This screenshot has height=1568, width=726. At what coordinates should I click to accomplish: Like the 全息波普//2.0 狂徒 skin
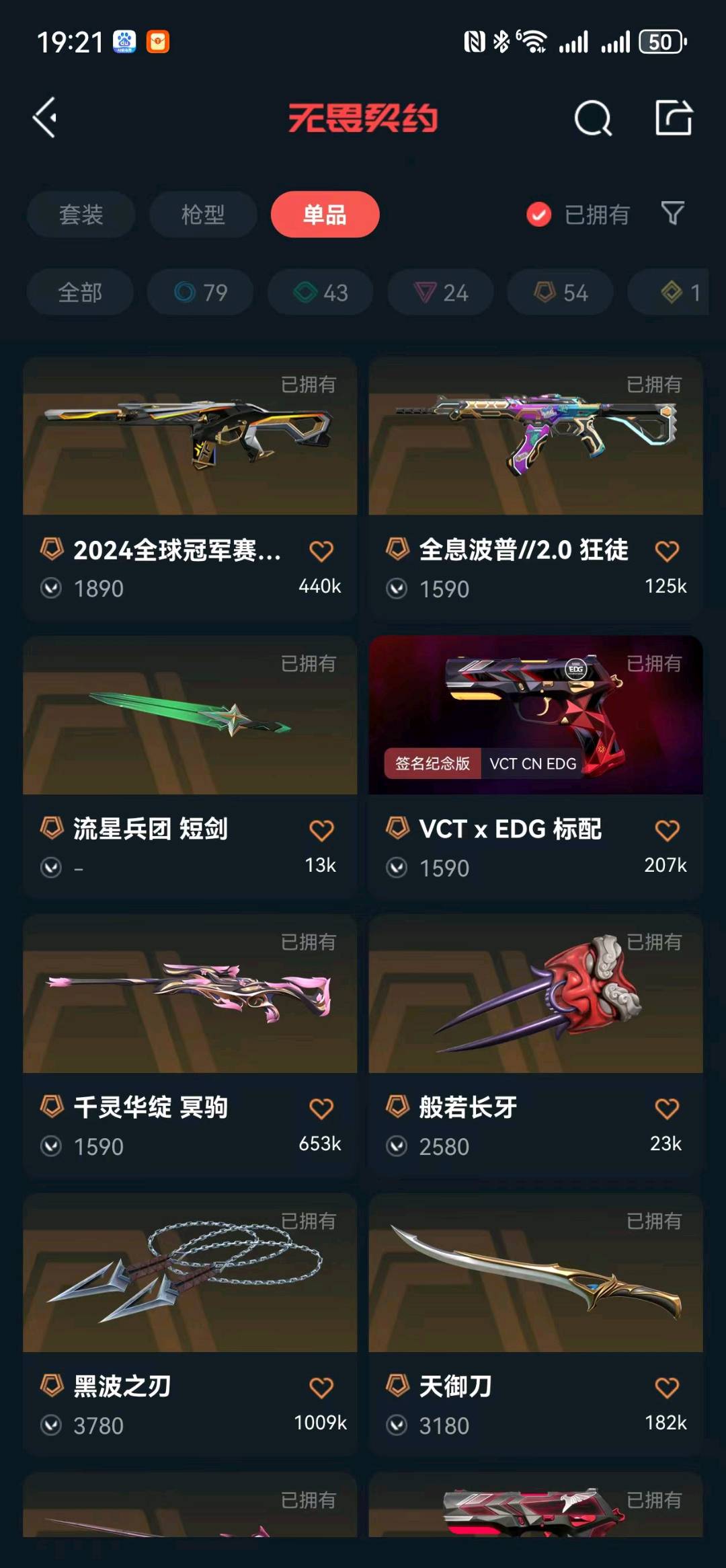pos(667,551)
